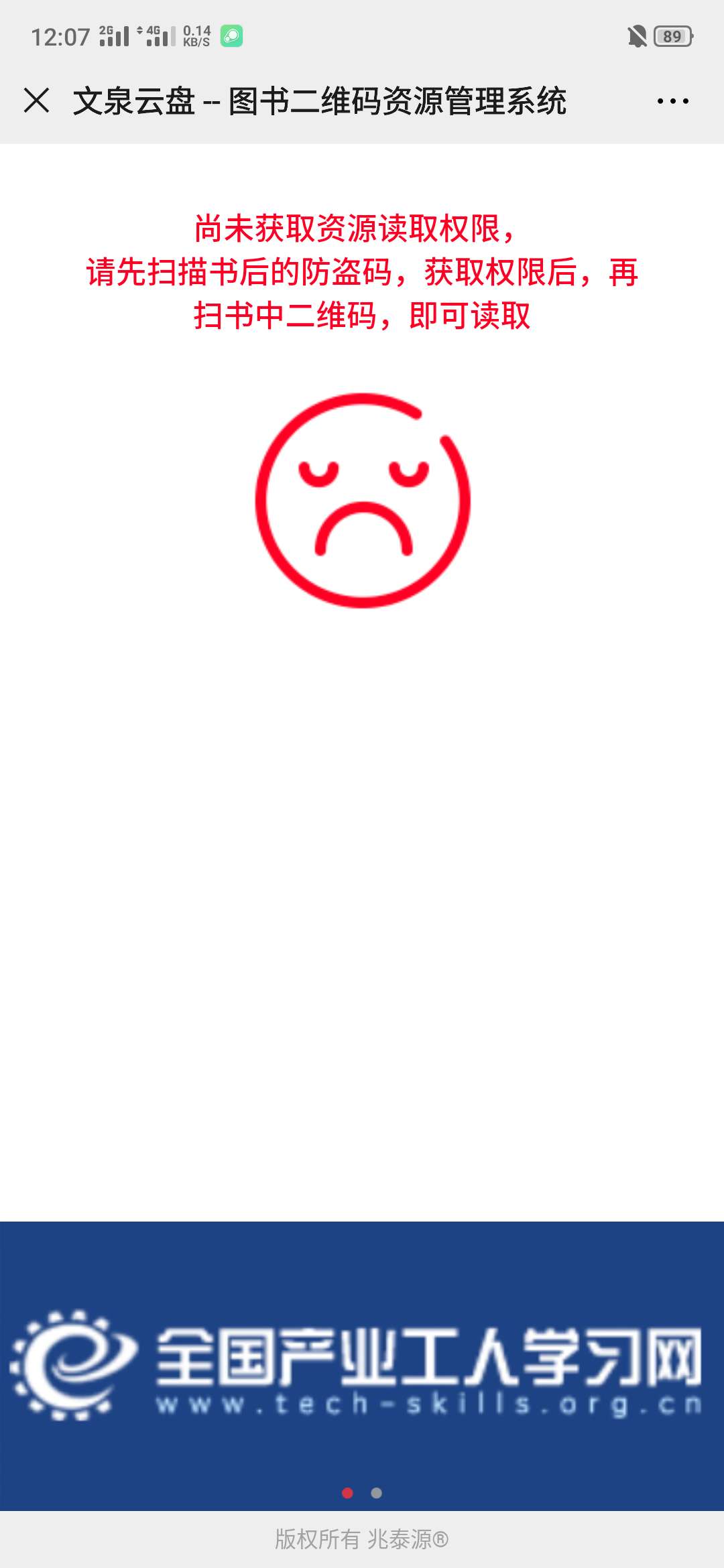Open the three-dot overflow menu
The image size is (724, 1568).
coord(672,101)
